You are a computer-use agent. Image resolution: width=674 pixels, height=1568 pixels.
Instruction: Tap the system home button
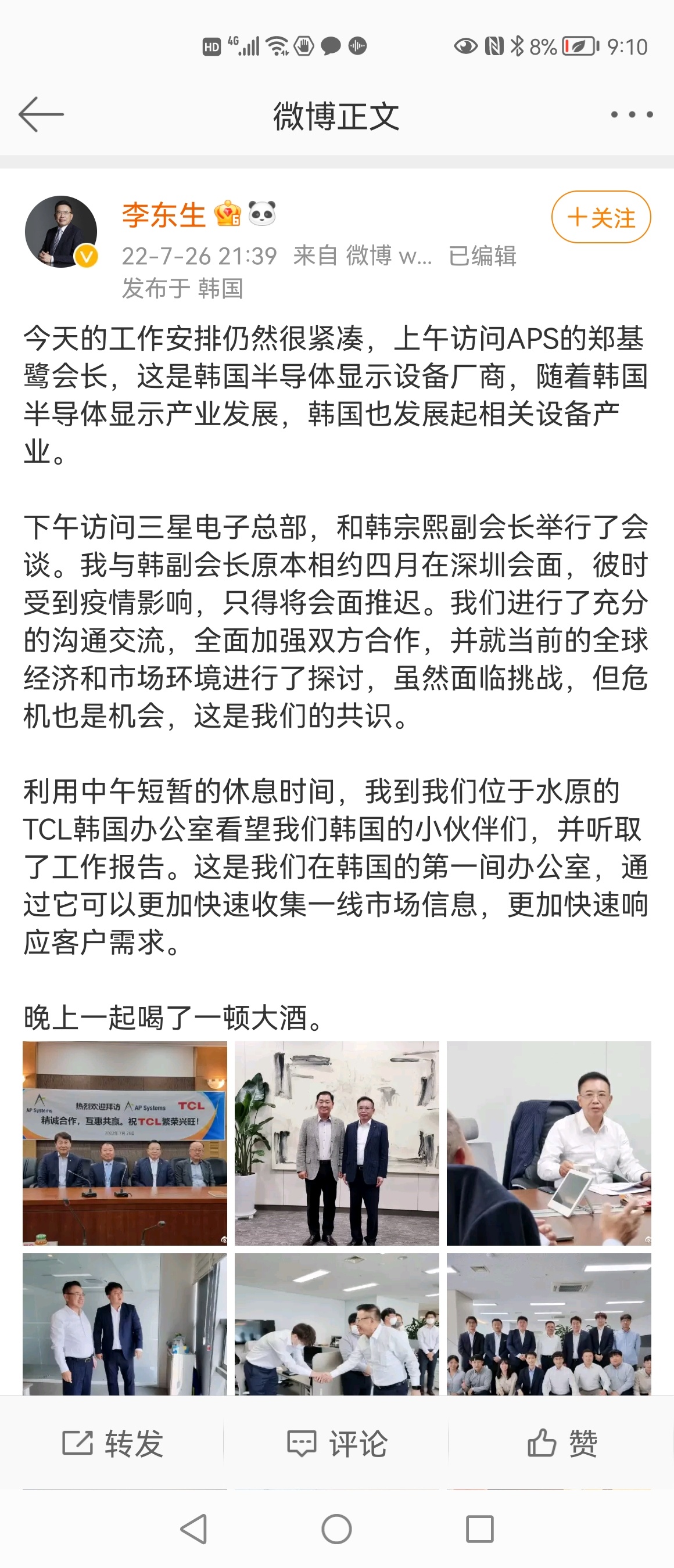pos(336,1529)
